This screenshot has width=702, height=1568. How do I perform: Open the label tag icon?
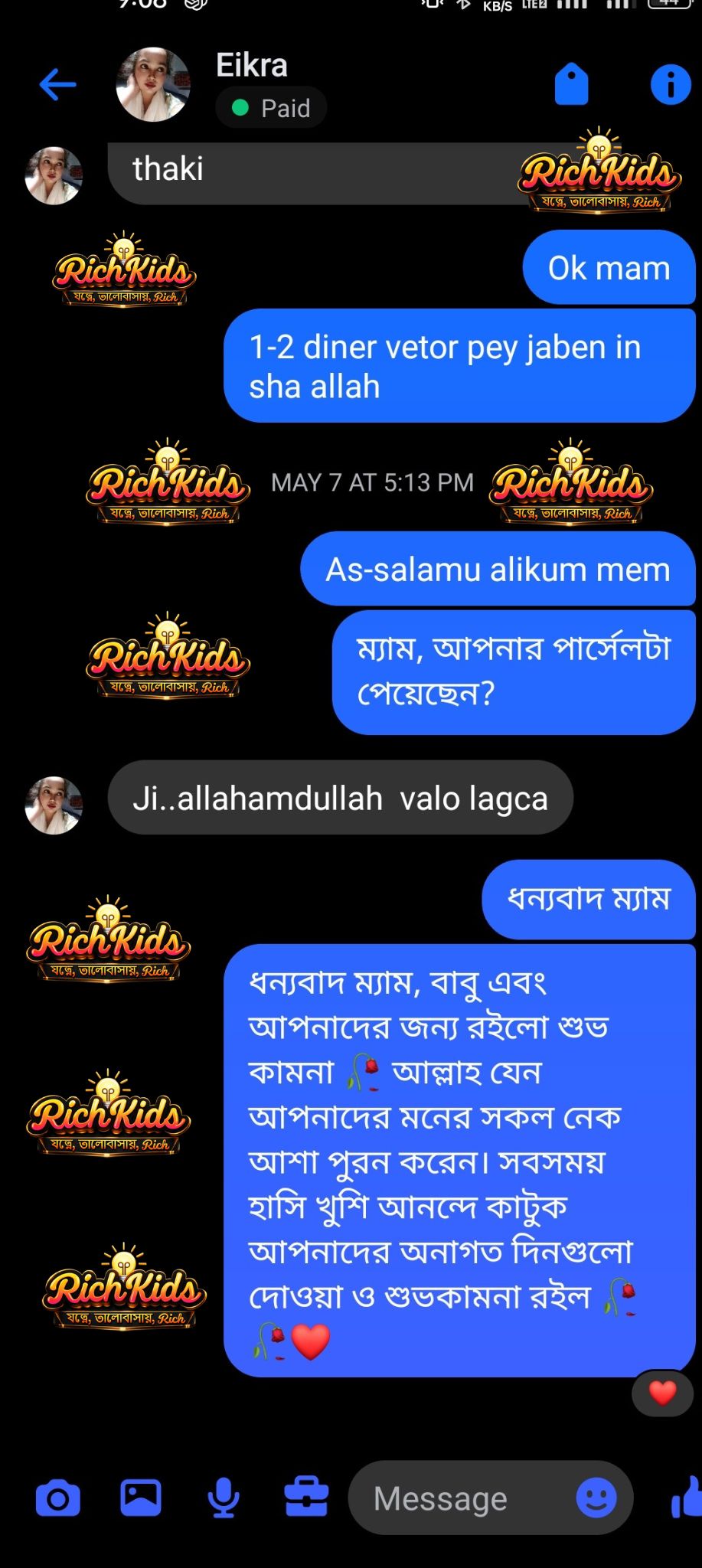pyautogui.click(x=571, y=84)
